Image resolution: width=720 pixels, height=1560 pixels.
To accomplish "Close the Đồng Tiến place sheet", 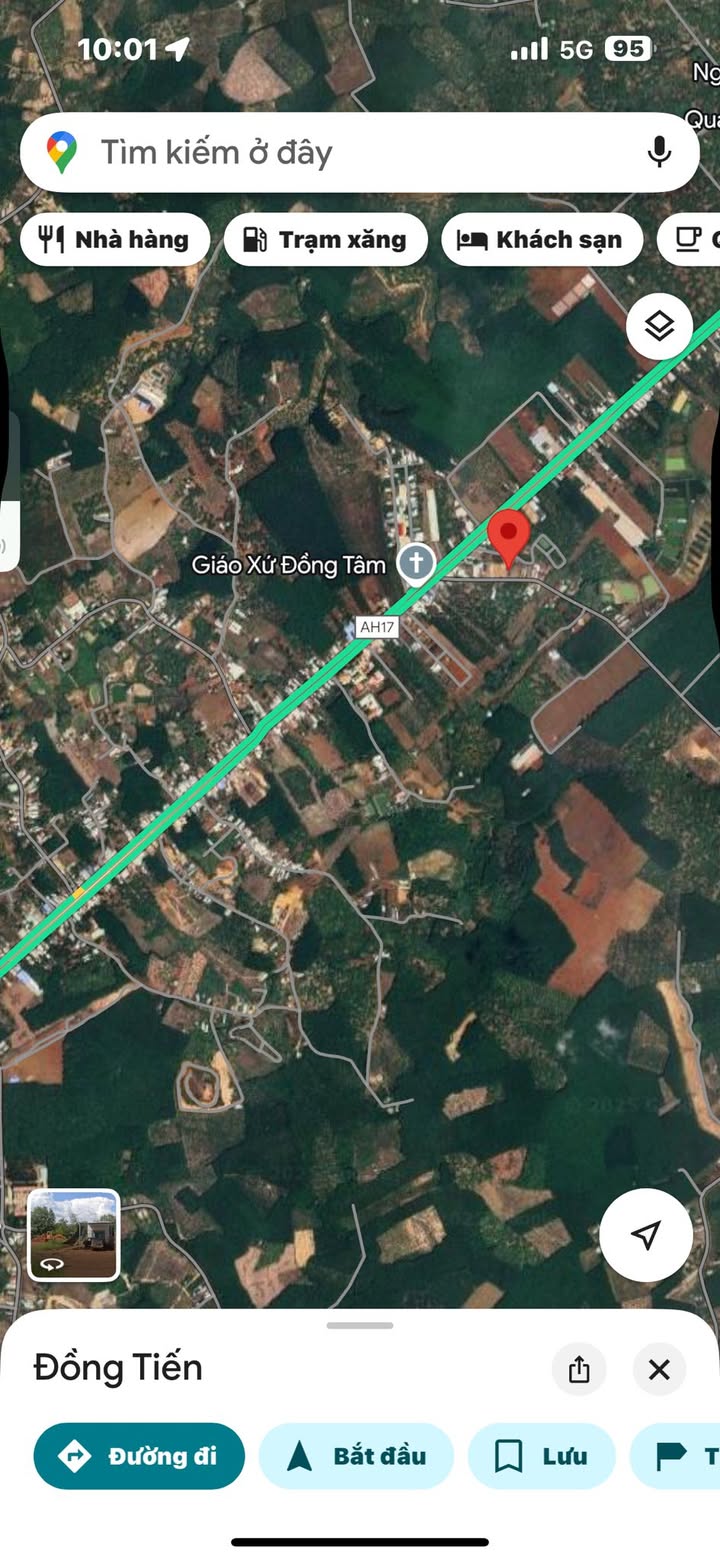I will pos(659,1369).
